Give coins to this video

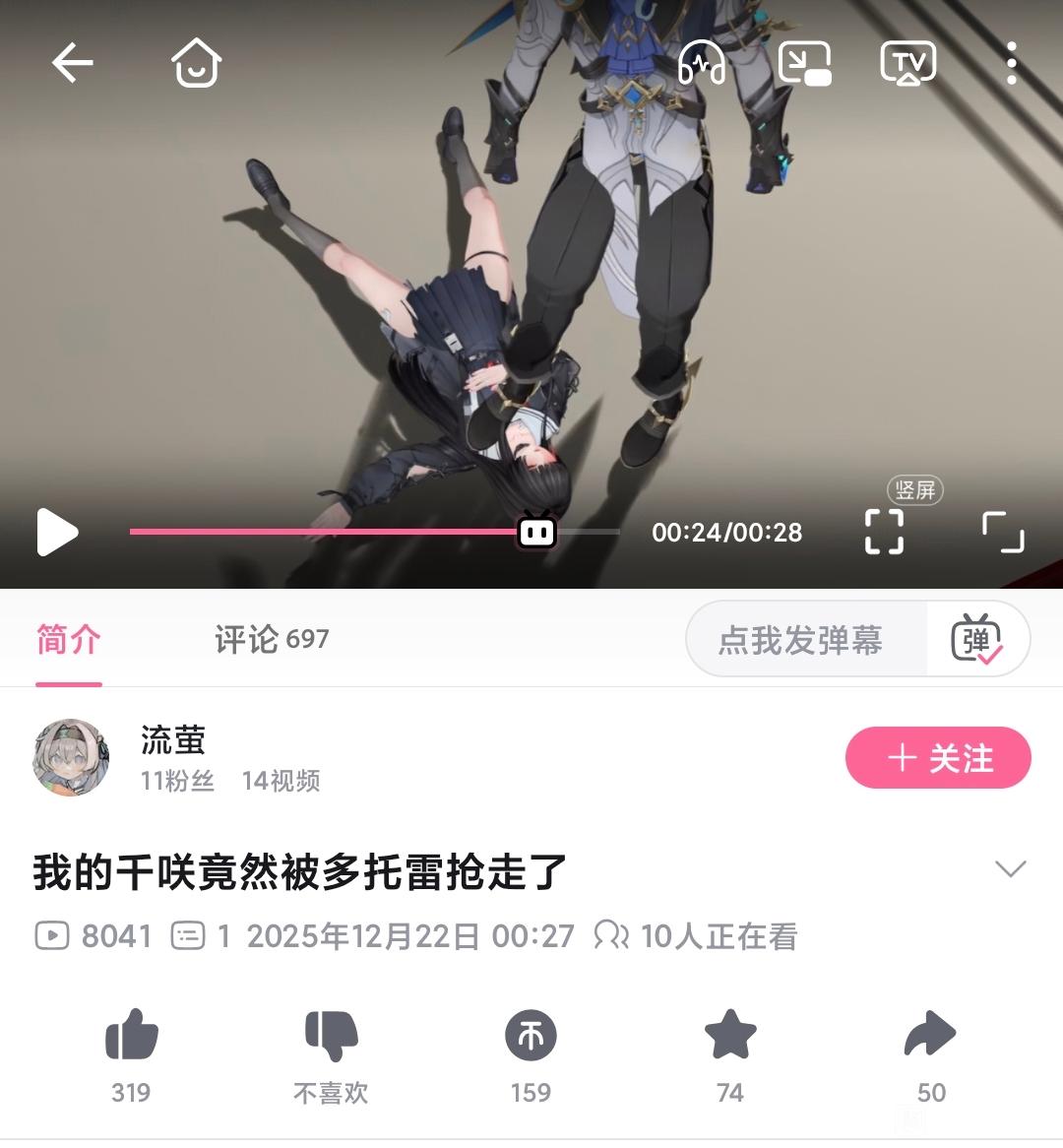click(531, 1036)
